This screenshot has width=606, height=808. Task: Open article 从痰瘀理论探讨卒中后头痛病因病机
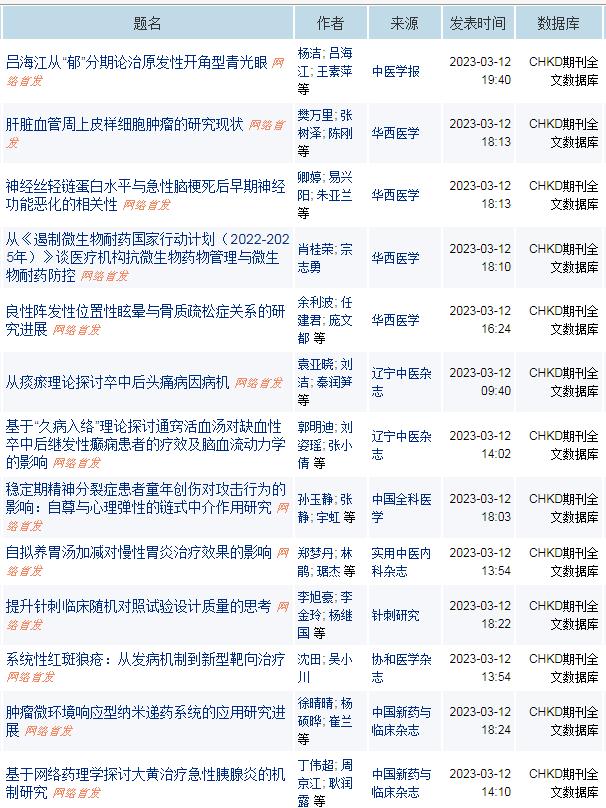tap(118, 382)
